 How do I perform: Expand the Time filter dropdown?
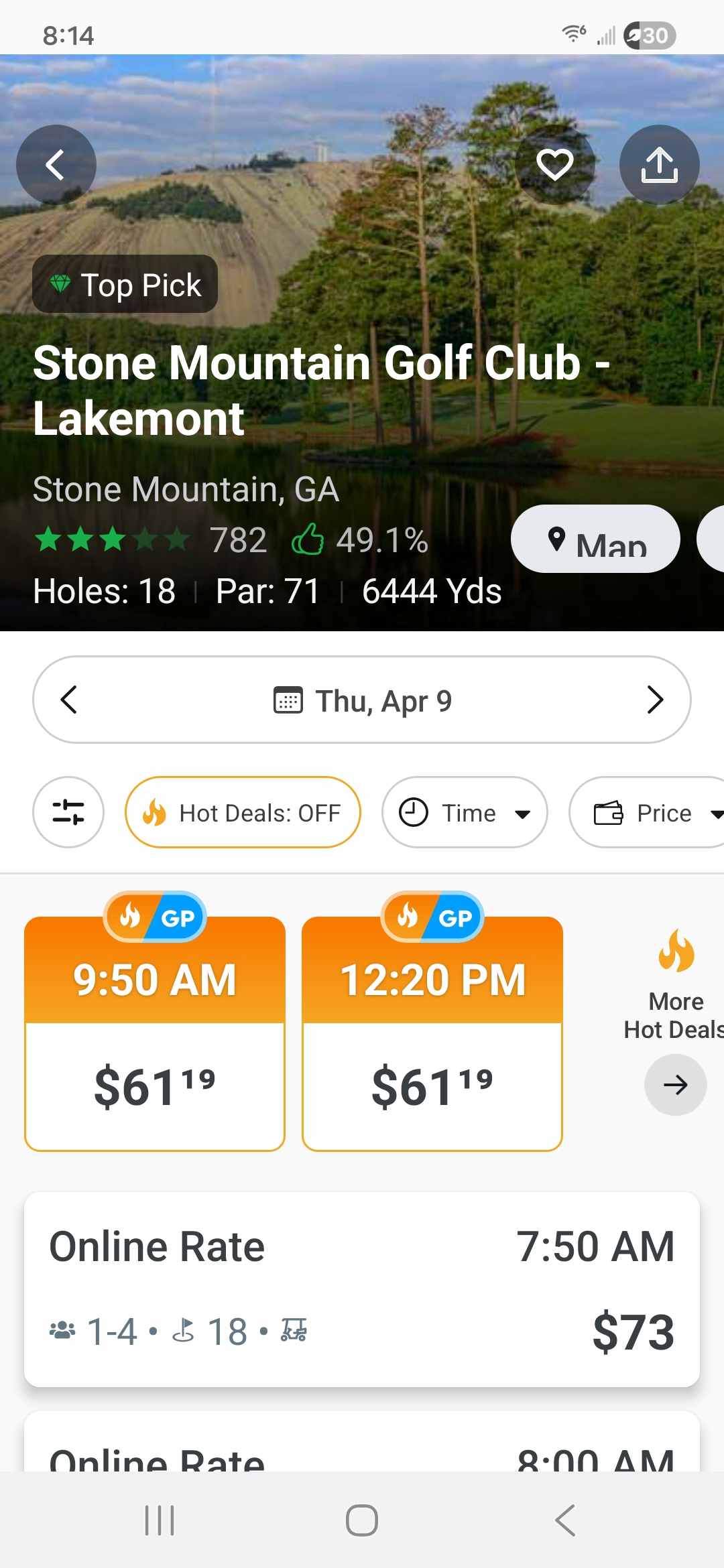click(x=465, y=812)
